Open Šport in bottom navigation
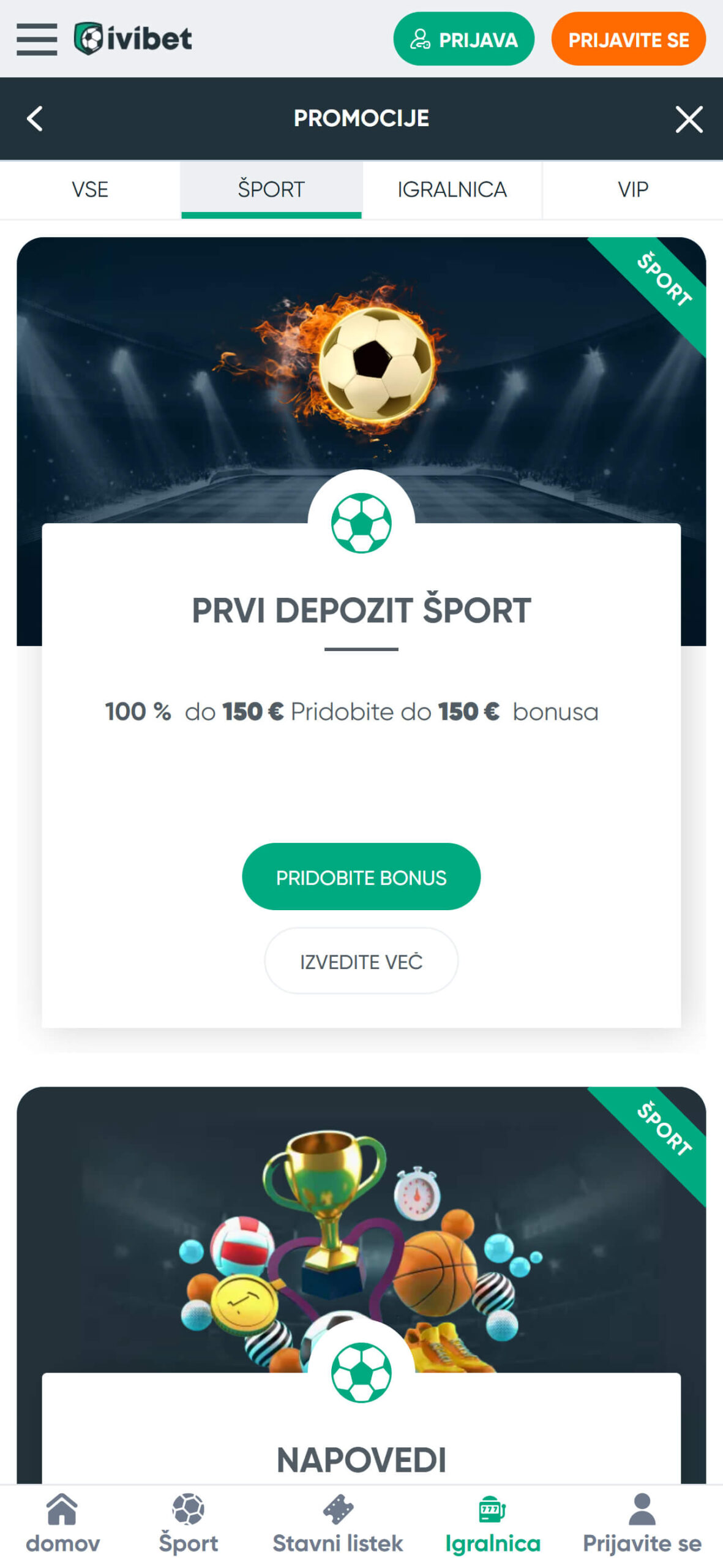 (x=188, y=1523)
